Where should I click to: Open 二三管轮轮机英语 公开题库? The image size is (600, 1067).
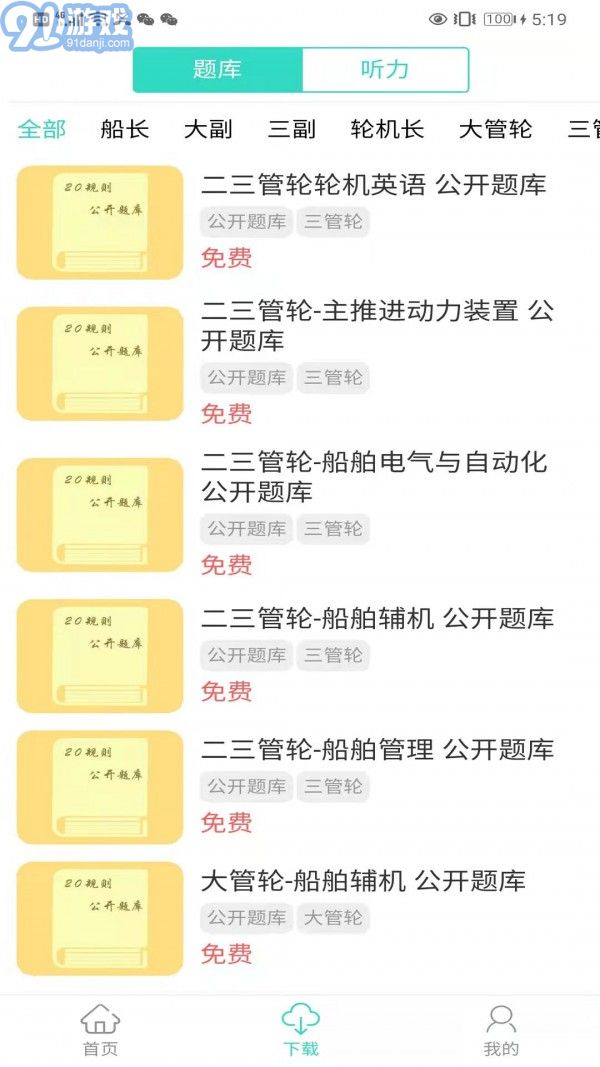[x=373, y=185]
